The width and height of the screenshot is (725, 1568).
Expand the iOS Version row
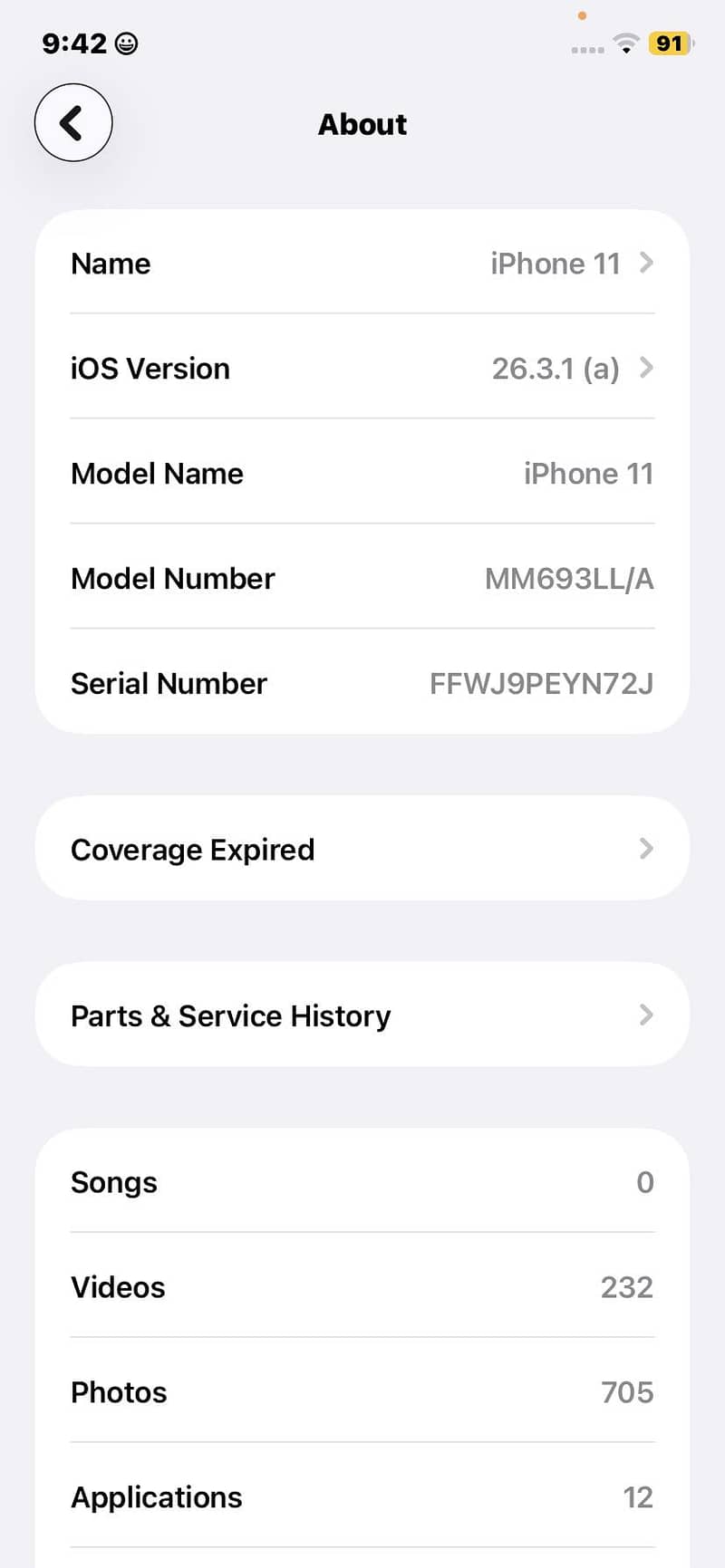pyautogui.click(x=362, y=368)
